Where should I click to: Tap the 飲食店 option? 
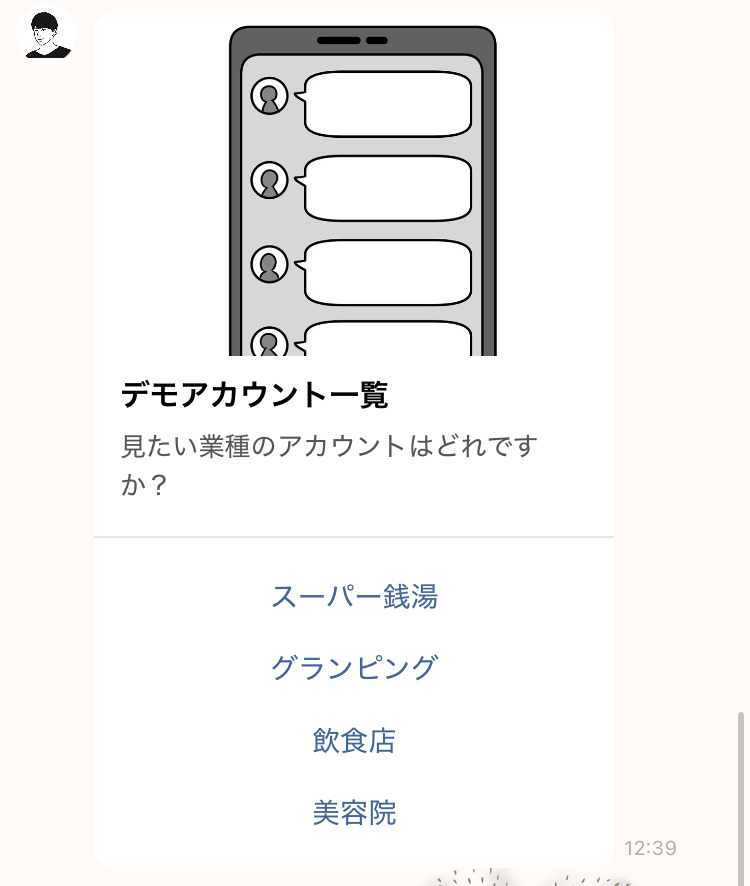click(354, 741)
